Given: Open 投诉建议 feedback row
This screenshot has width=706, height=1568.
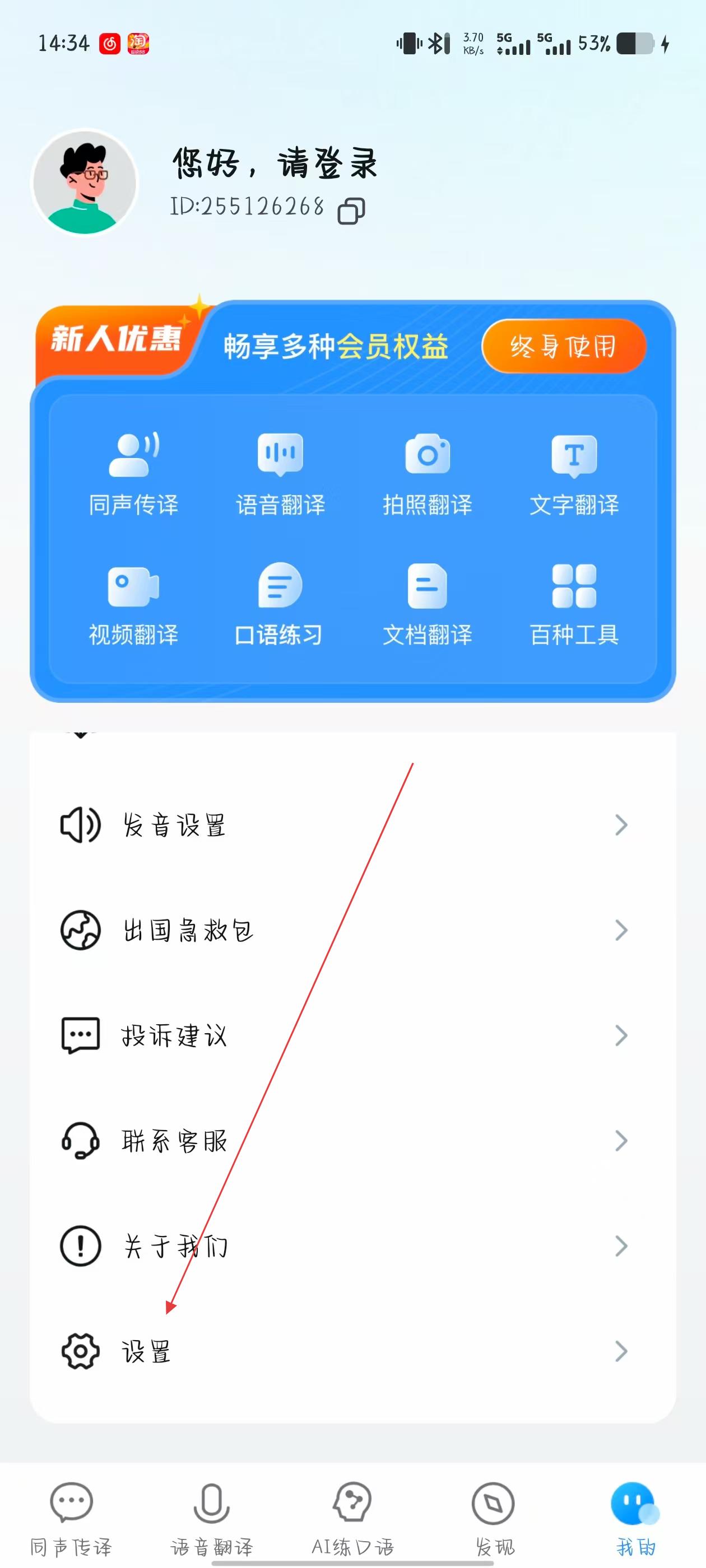Looking at the screenshot, I should pyautogui.click(x=352, y=1035).
